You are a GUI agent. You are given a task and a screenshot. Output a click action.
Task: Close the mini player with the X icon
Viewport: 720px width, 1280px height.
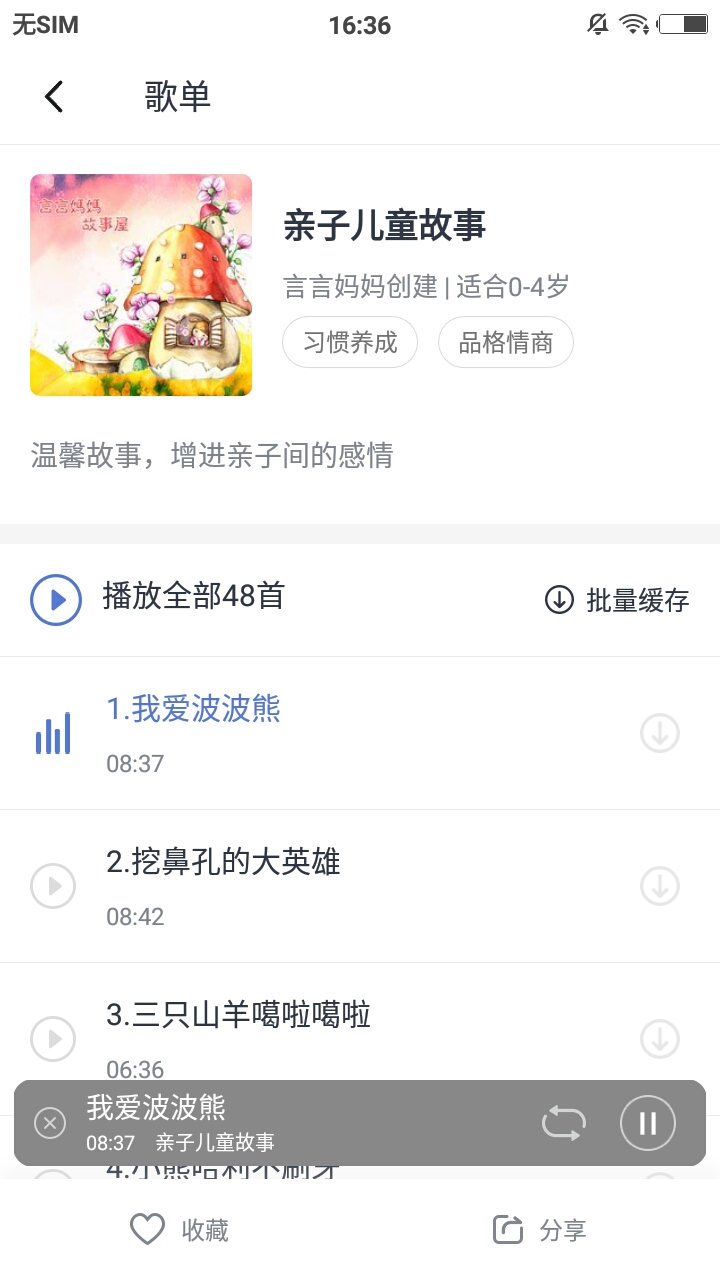pos(49,1123)
